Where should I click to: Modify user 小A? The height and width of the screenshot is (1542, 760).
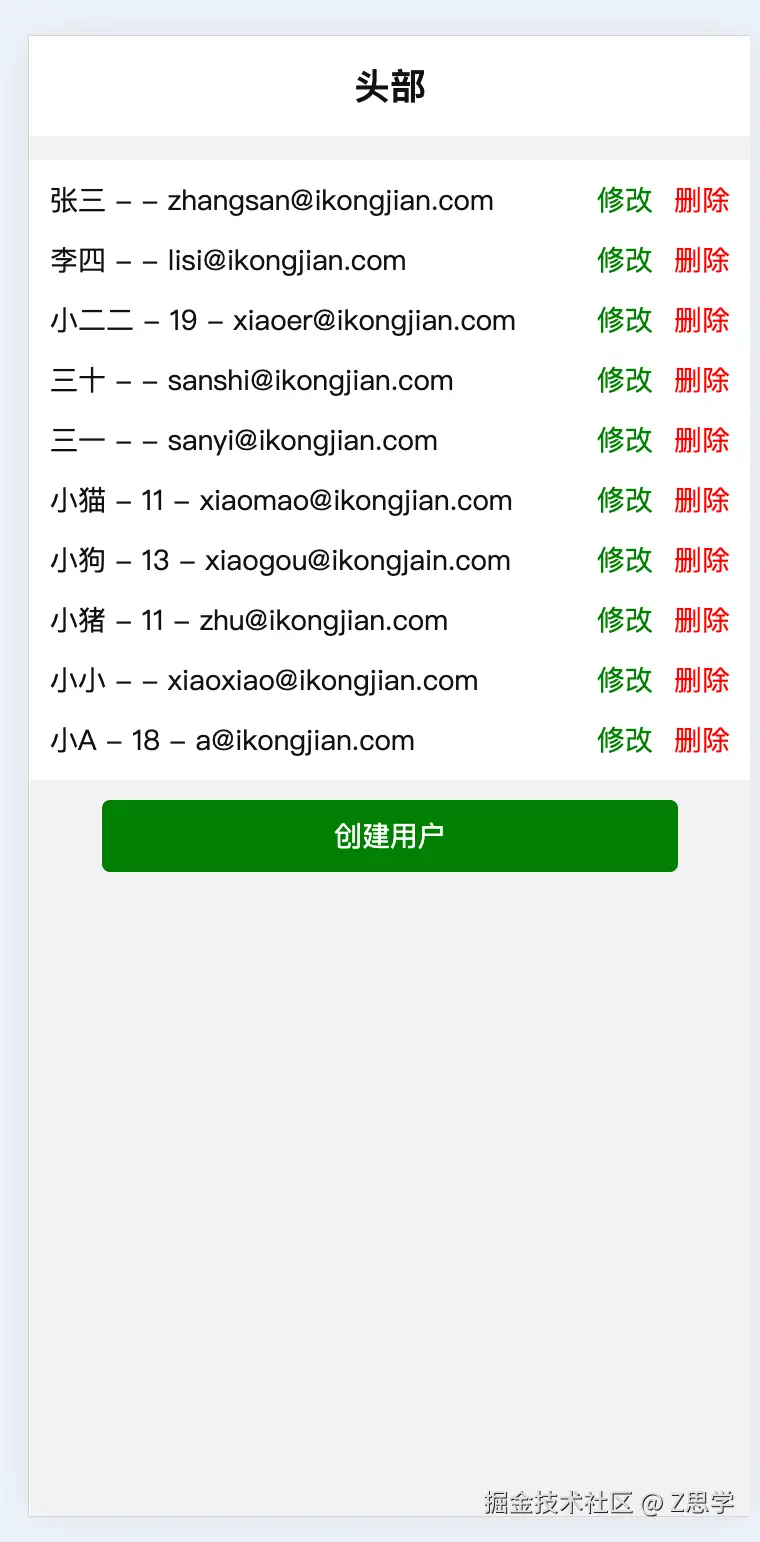click(x=624, y=740)
